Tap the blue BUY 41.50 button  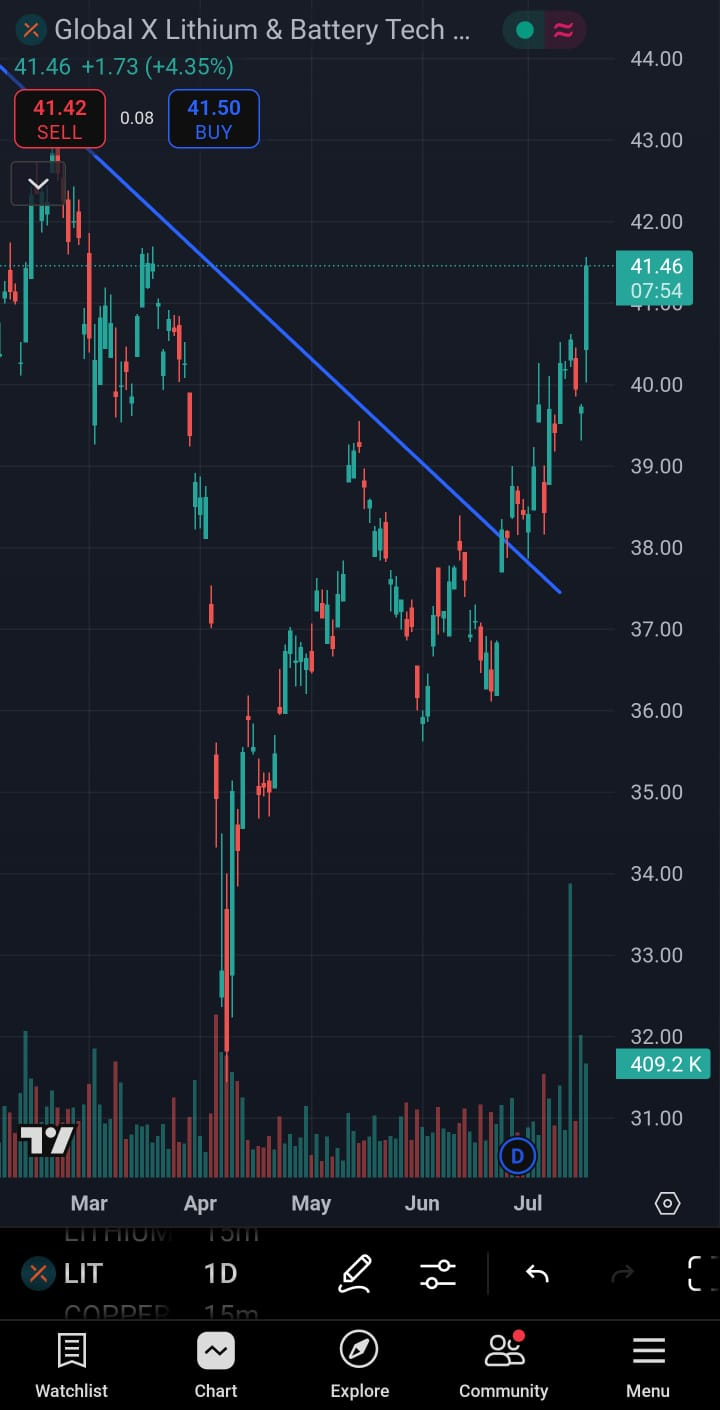click(x=213, y=119)
